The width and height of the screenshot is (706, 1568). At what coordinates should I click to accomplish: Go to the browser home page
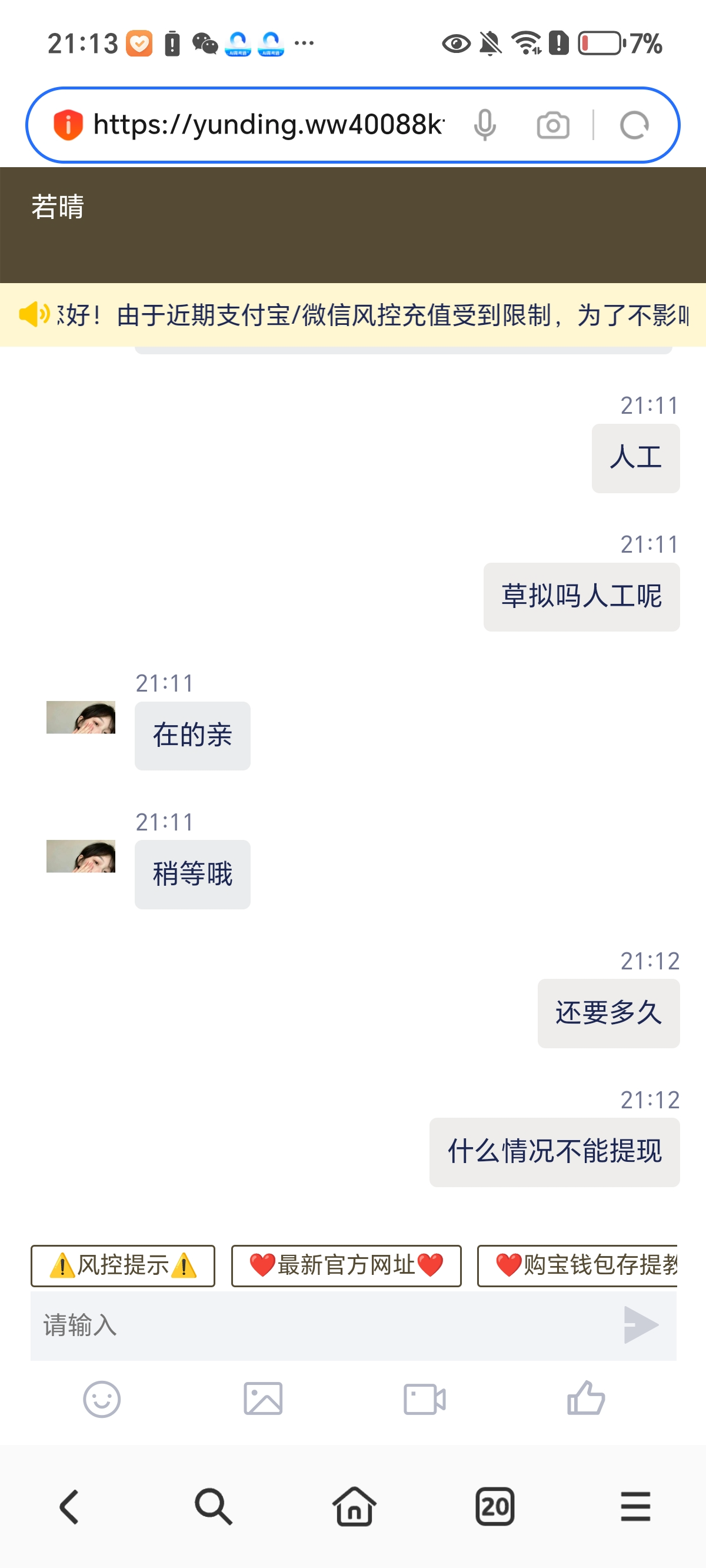point(354,1507)
